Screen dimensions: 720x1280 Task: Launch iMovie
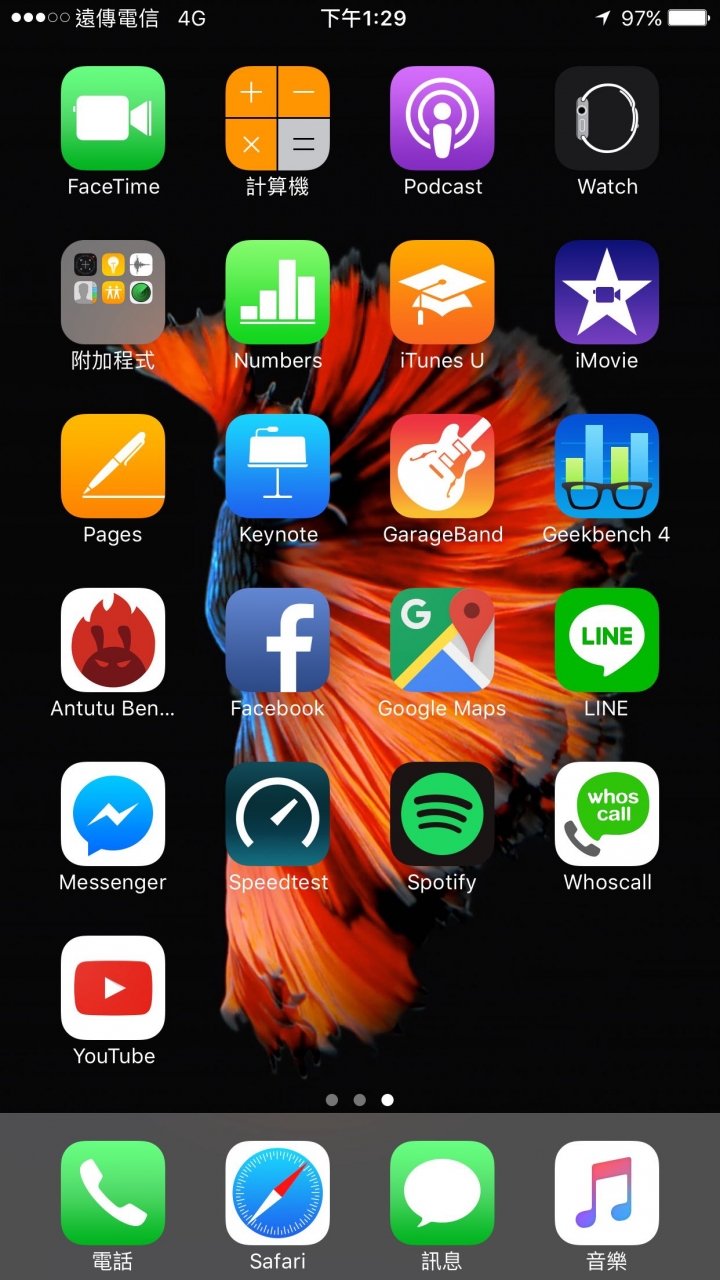point(607,292)
